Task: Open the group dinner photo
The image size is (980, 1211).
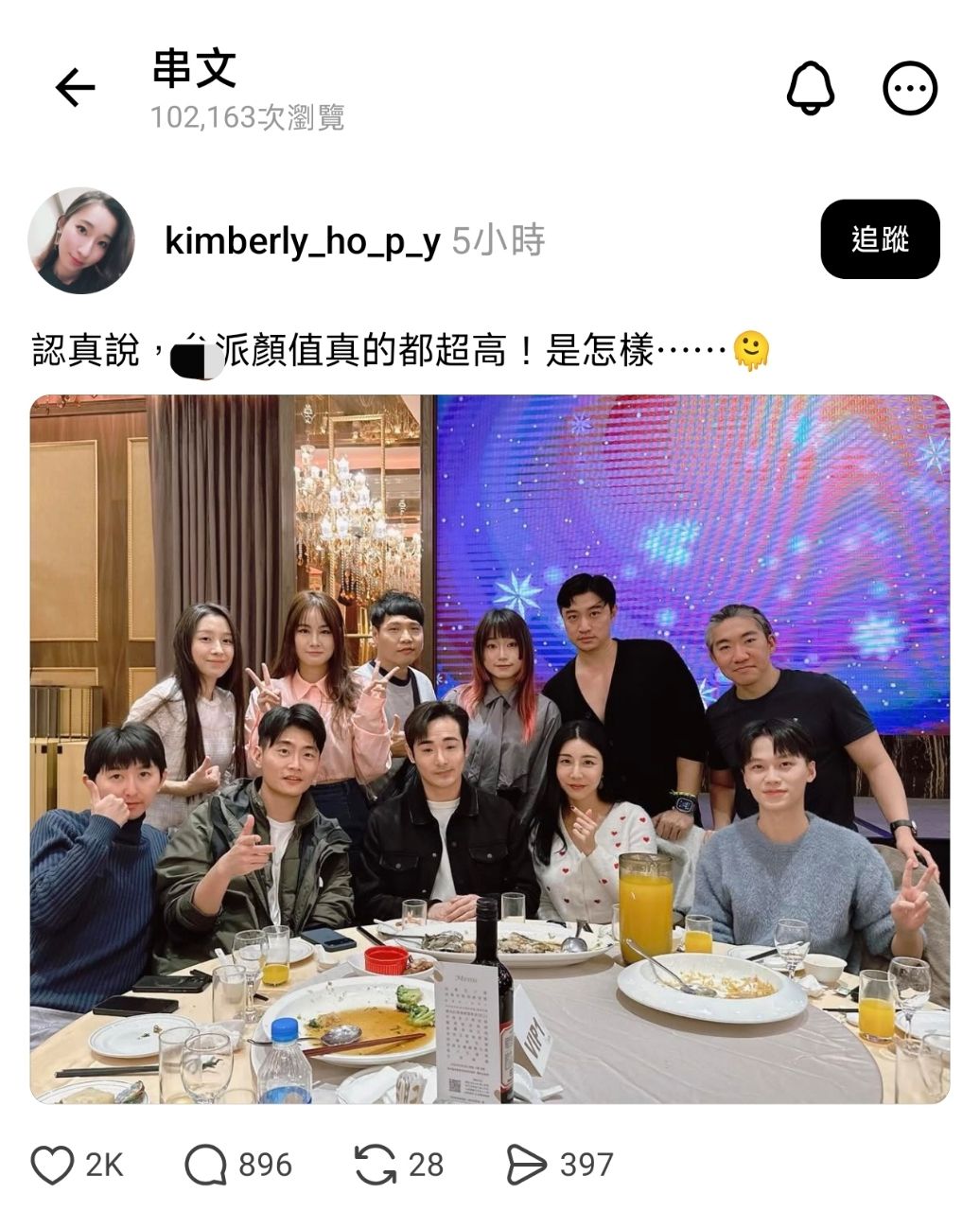Action: [490, 748]
